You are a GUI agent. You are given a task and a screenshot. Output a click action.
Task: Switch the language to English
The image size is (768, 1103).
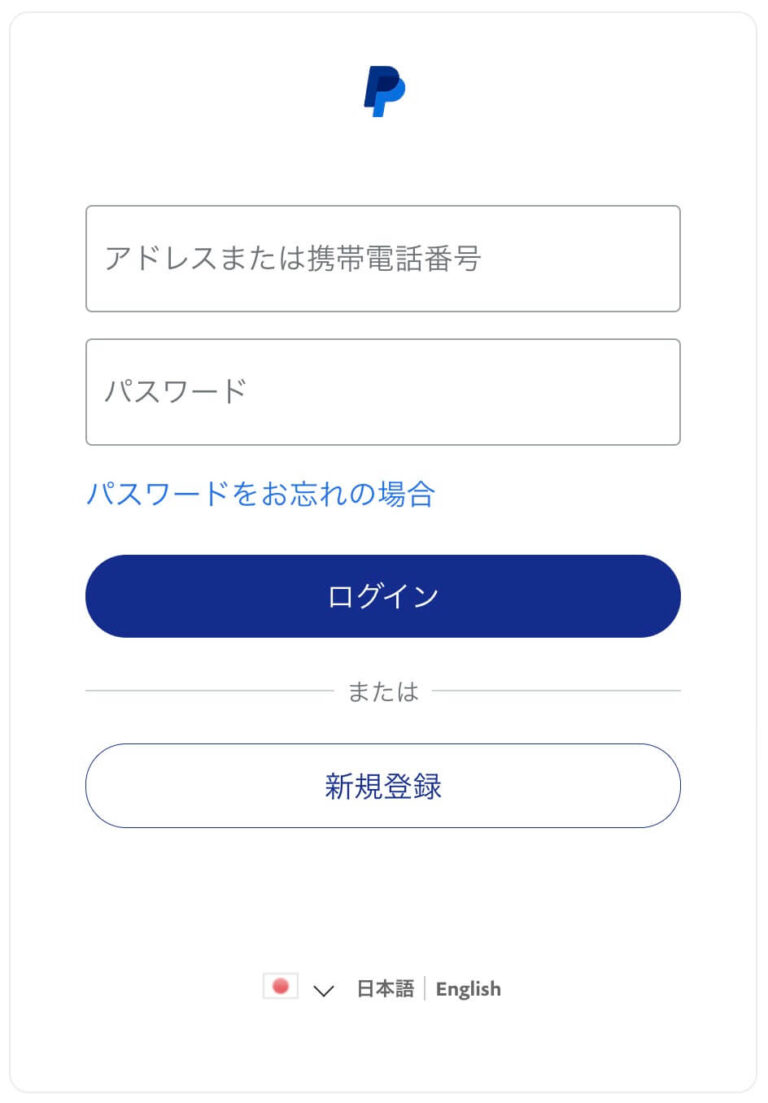(468, 989)
